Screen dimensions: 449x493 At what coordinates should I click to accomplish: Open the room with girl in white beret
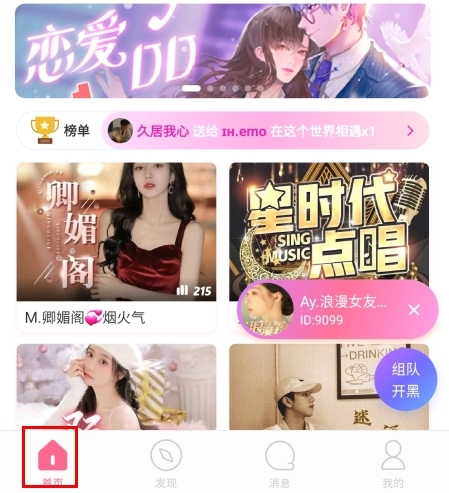tap(116, 387)
